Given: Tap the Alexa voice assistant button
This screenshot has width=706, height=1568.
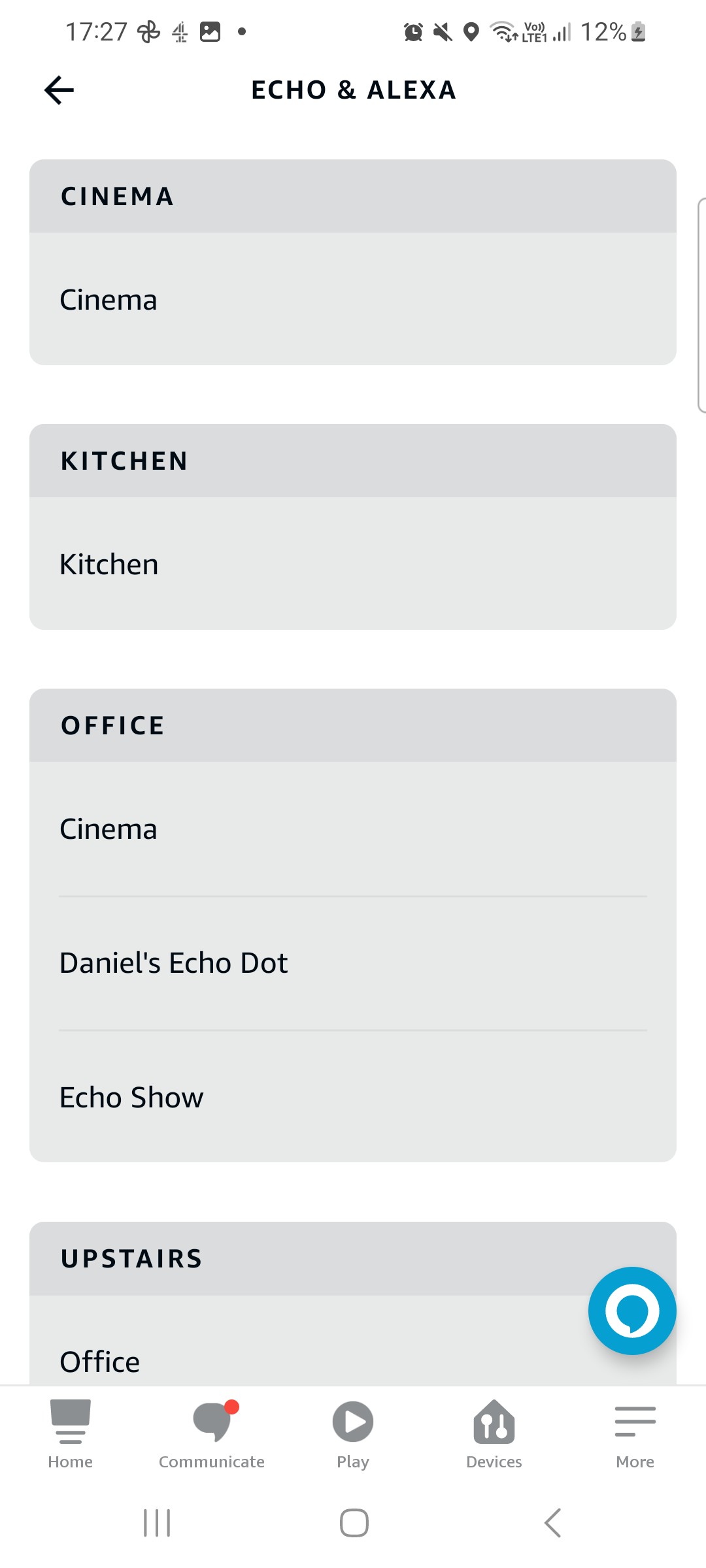Looking at the screenshot, I should [x=632, y=1311].
